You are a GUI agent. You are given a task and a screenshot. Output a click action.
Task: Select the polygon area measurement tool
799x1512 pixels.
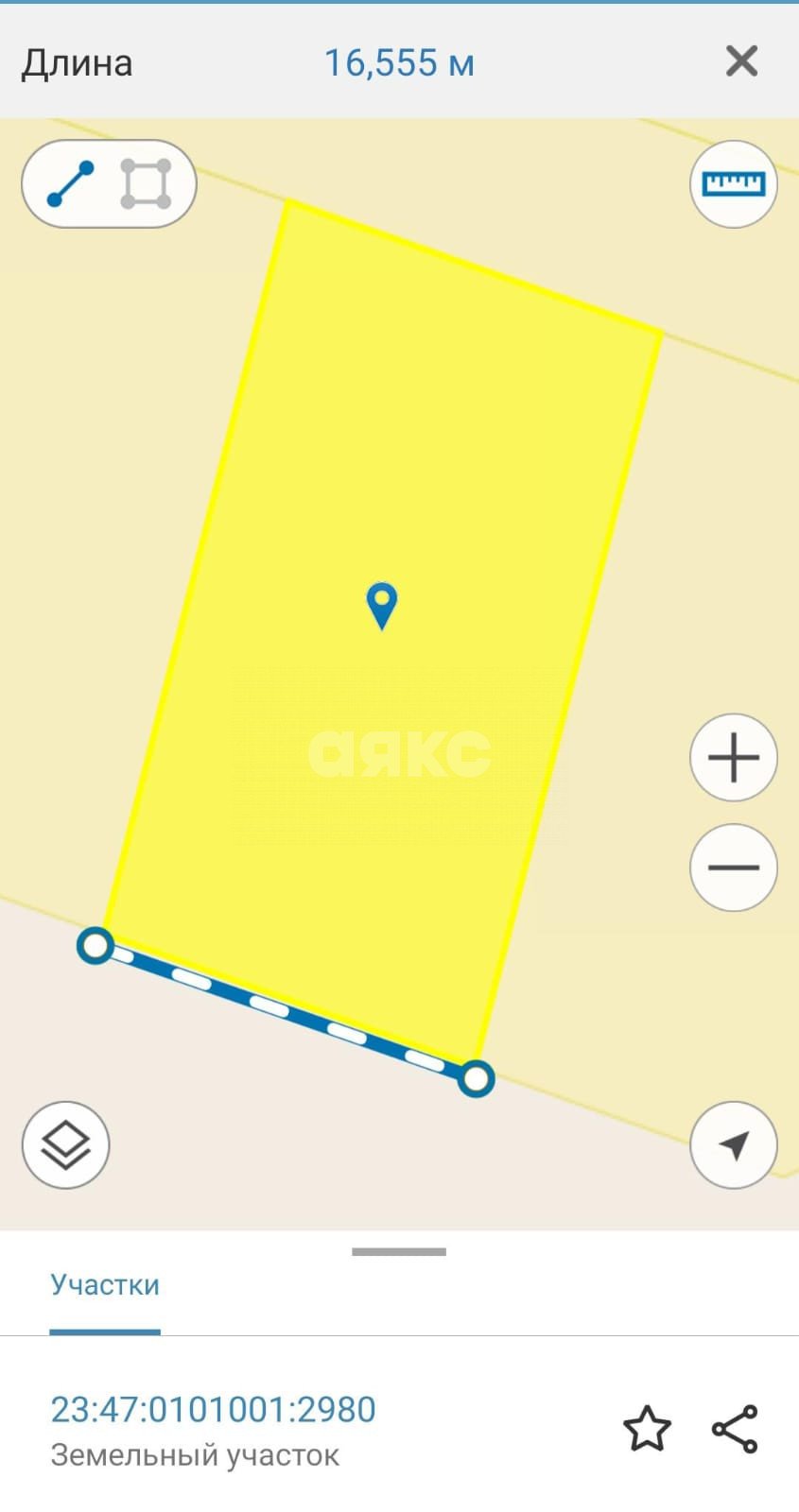click(146, 183)
